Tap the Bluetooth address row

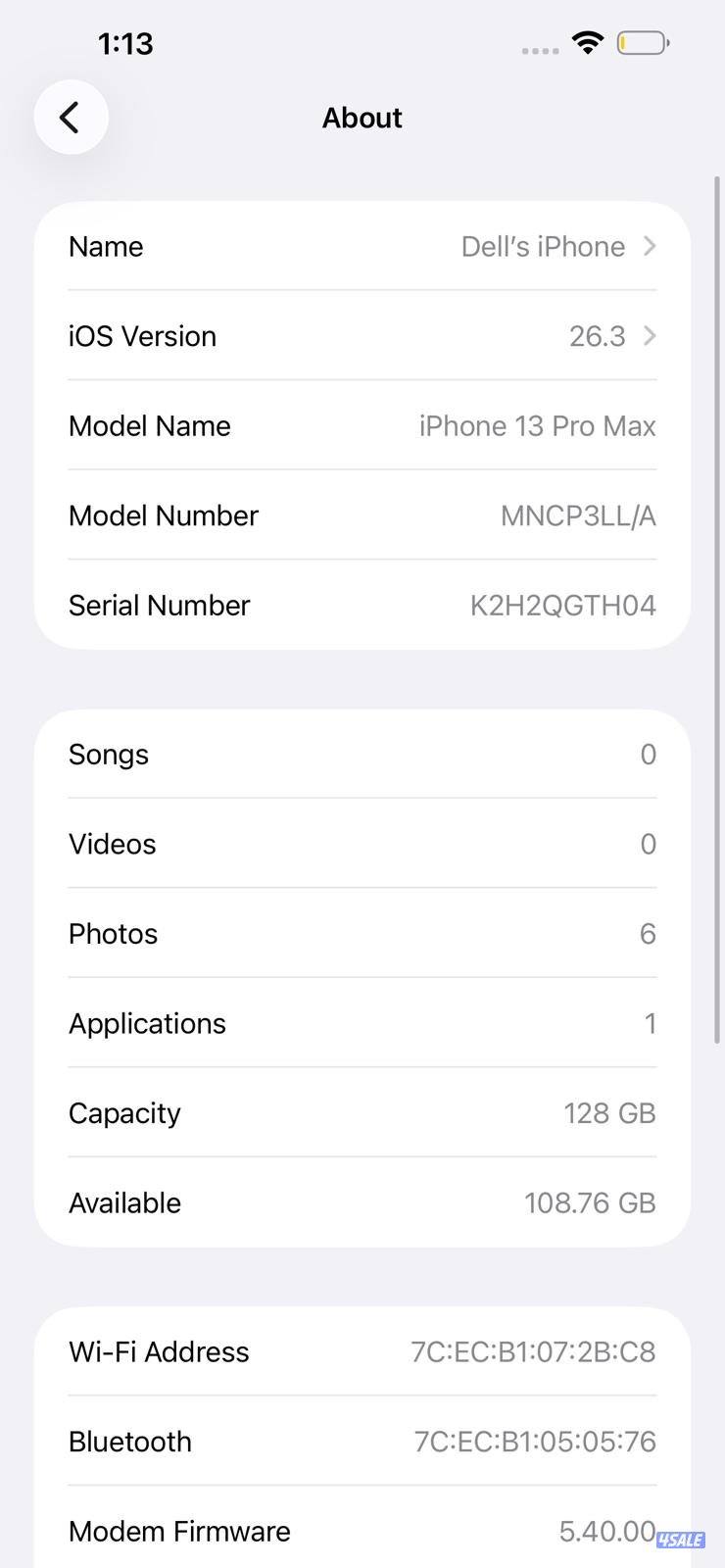click(x=362, y=1441)
